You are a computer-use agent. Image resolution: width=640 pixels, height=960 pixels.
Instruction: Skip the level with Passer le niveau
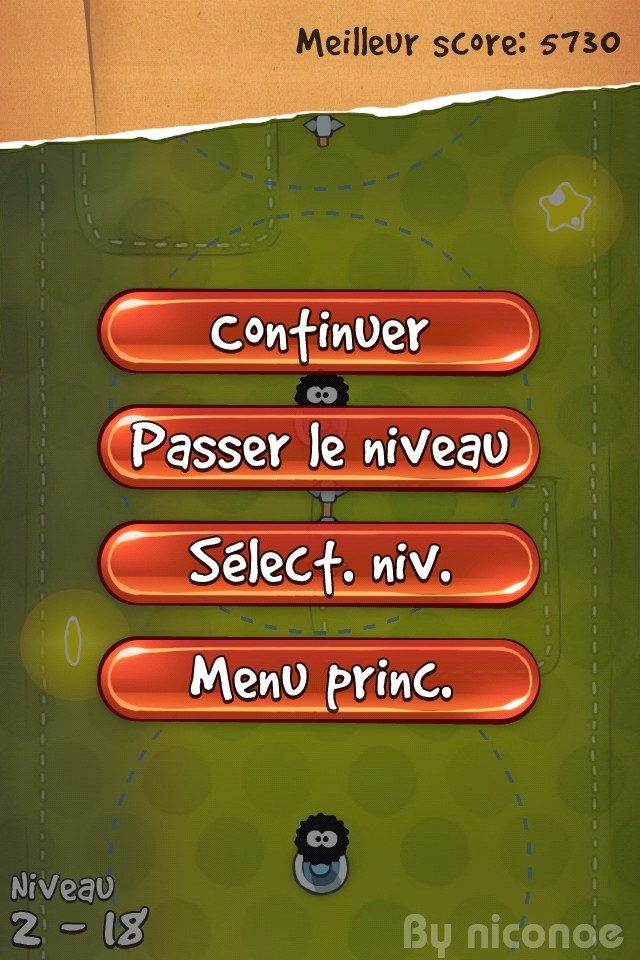319,448
